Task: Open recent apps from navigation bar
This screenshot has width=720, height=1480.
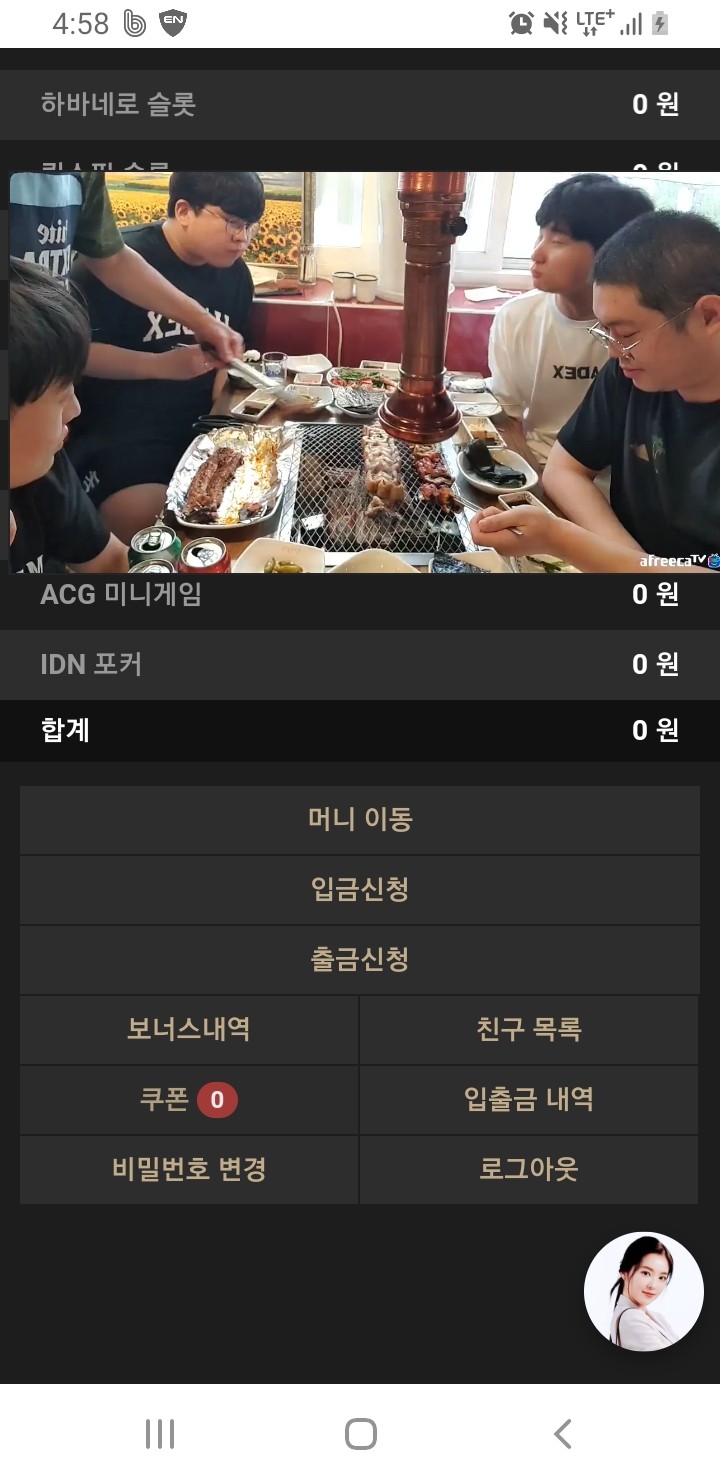Action: coord(160,1434)
